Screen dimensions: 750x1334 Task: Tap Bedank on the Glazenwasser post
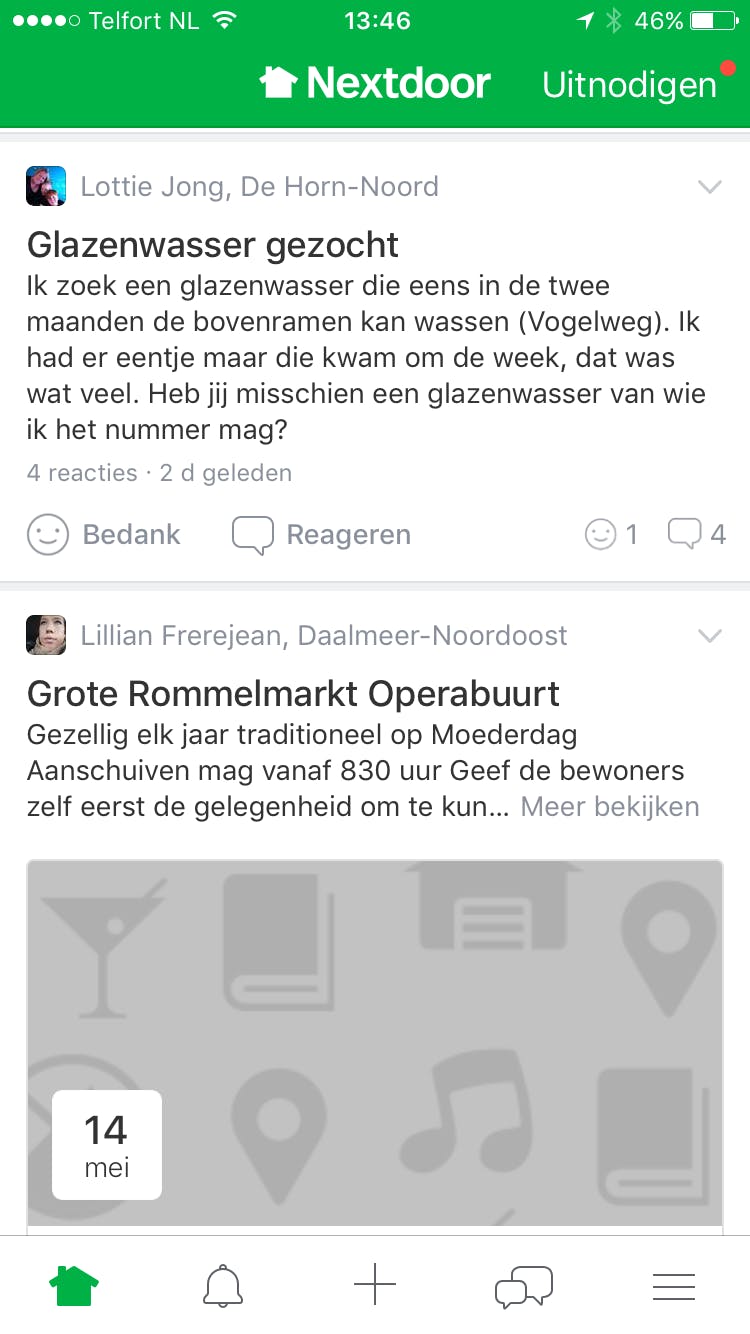click(104, 535)
